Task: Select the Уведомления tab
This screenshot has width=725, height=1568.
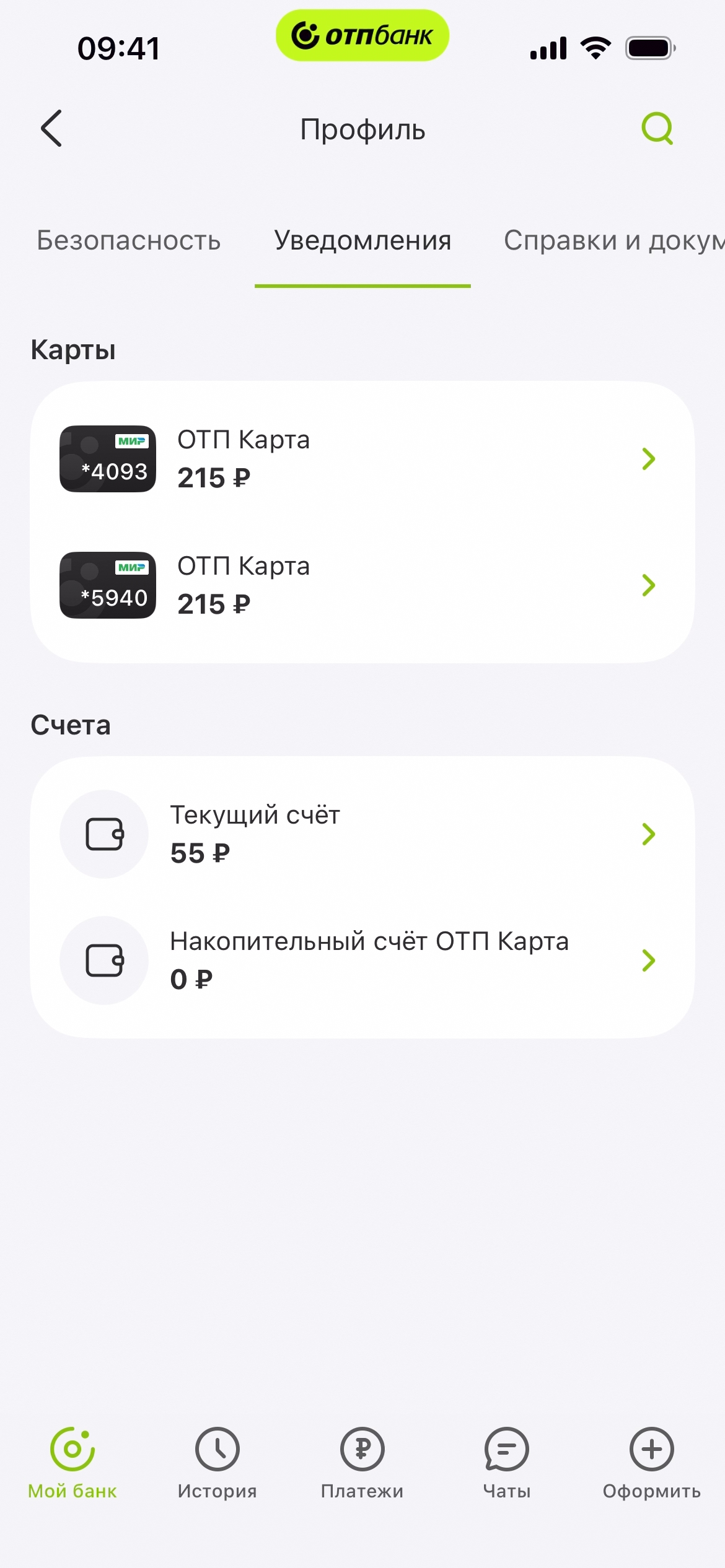Action: tap(362, 240)
